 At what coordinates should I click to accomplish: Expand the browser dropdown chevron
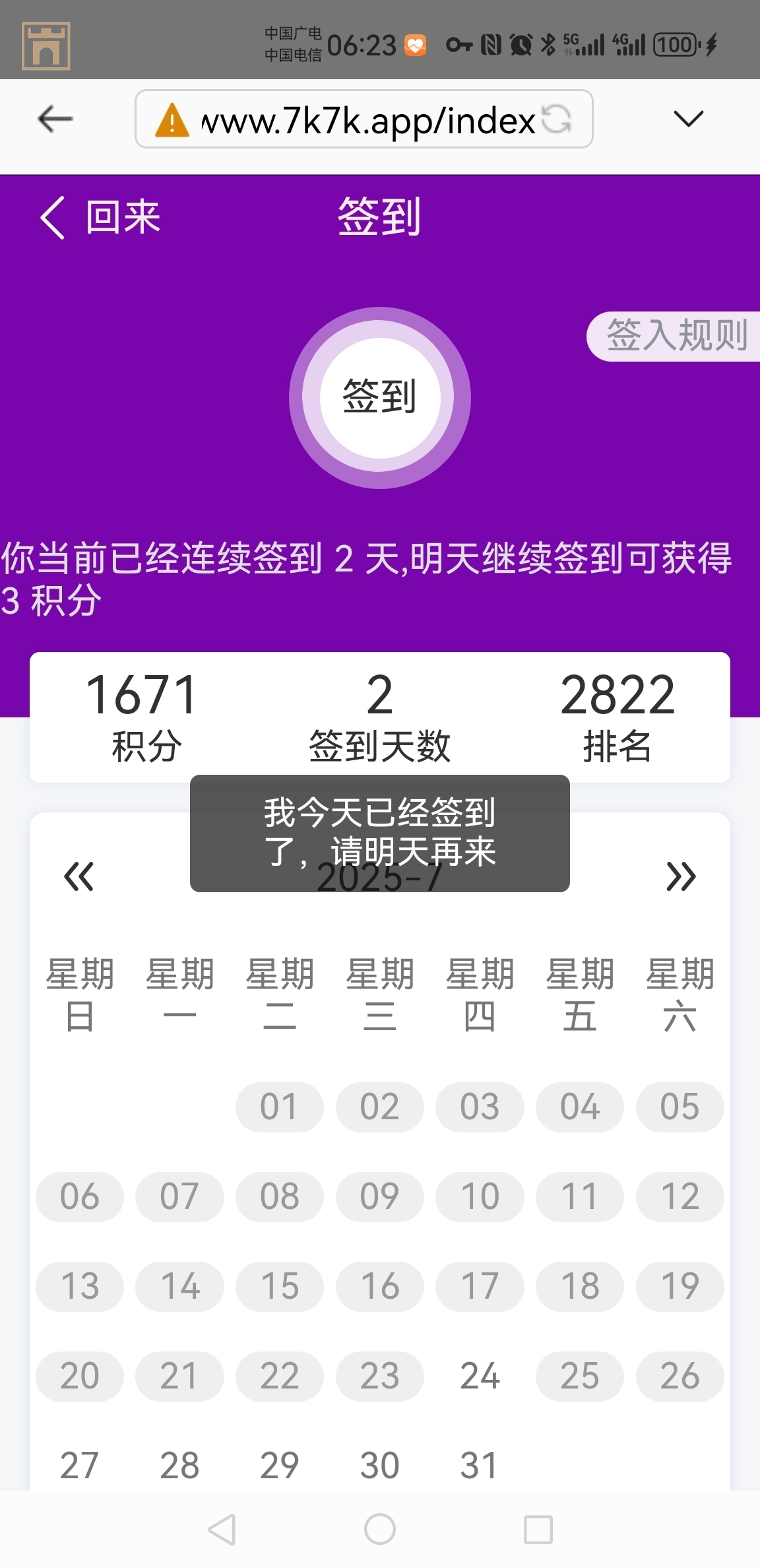[x=688, y=119]
